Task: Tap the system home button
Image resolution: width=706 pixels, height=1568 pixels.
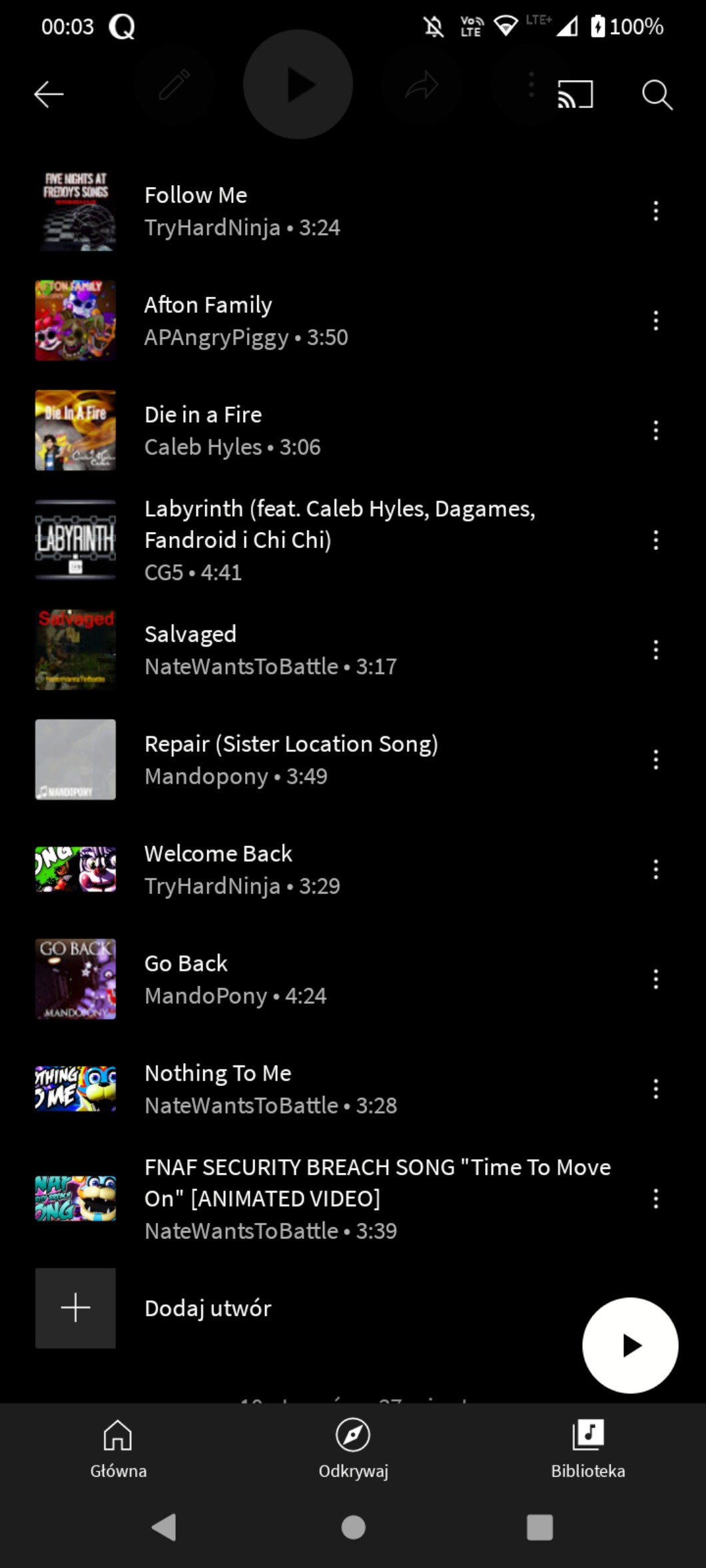Action: pos(353,1527)
